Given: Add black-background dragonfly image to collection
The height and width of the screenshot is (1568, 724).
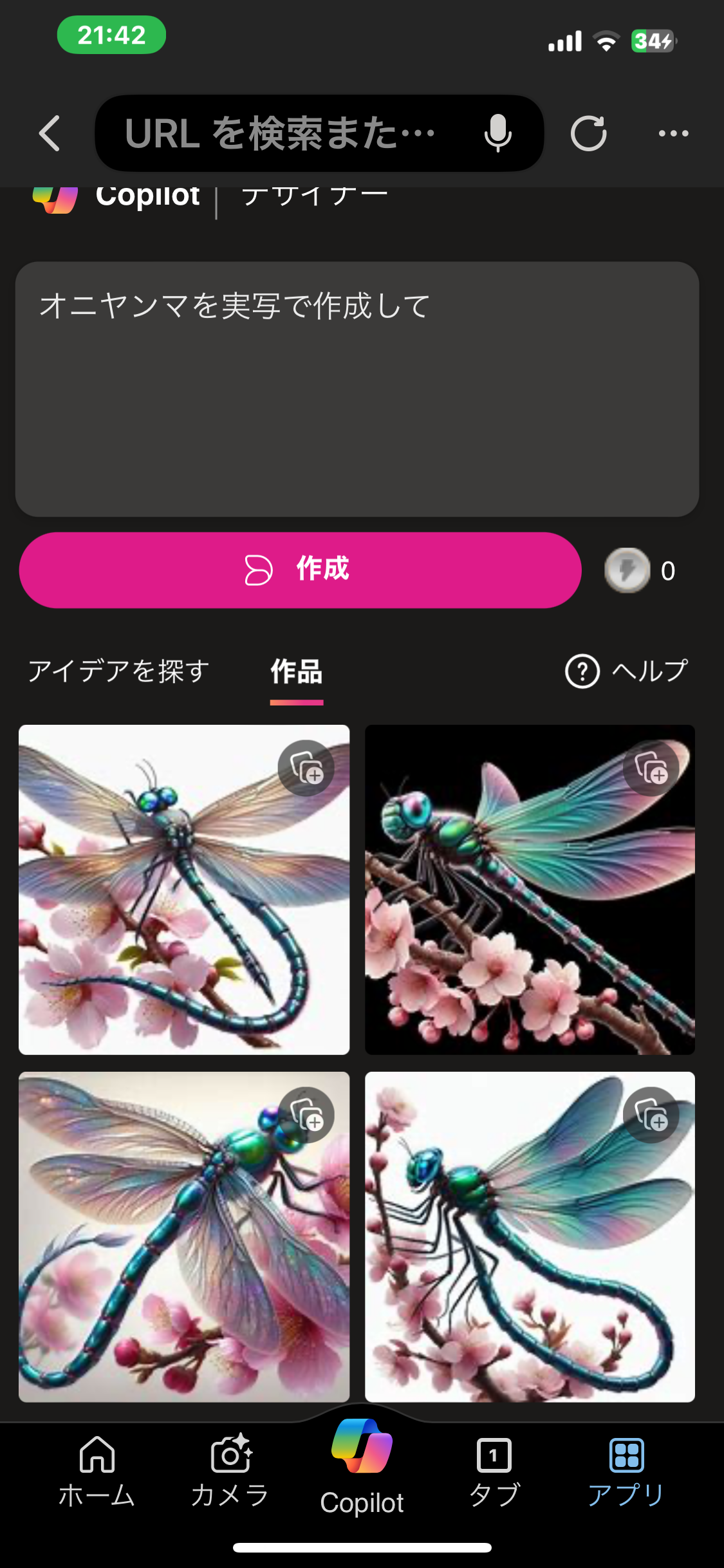Looking at the screenshot, I should (651, 769).
